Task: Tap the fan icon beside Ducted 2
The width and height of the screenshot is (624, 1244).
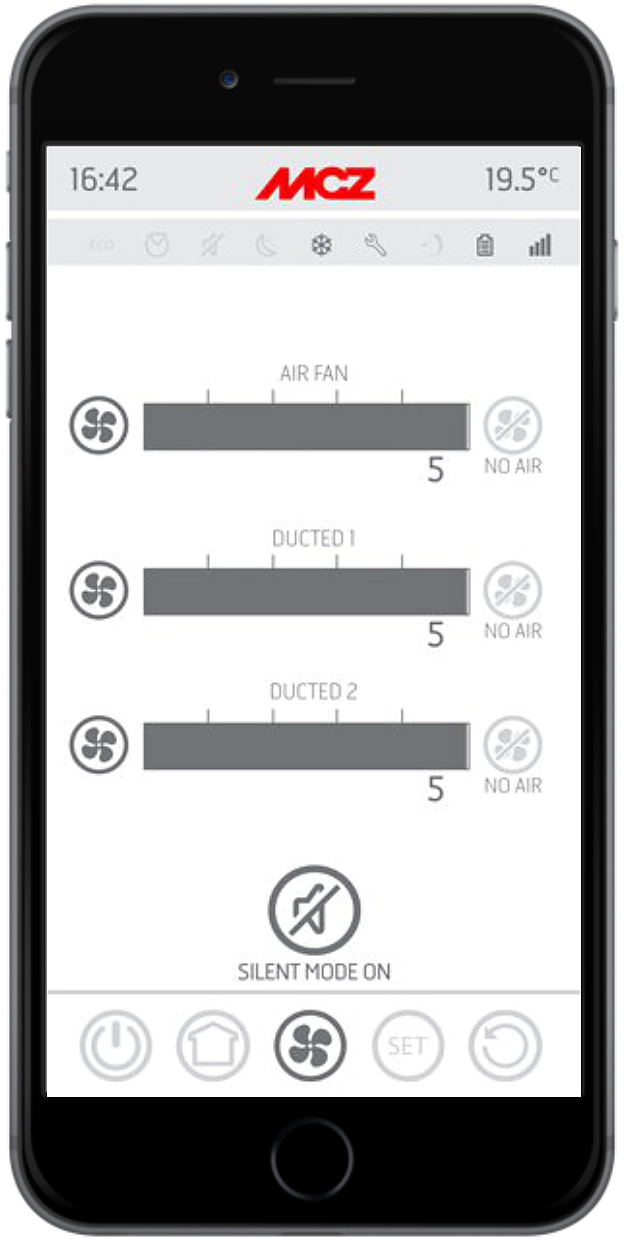Action: coord(99,745)
